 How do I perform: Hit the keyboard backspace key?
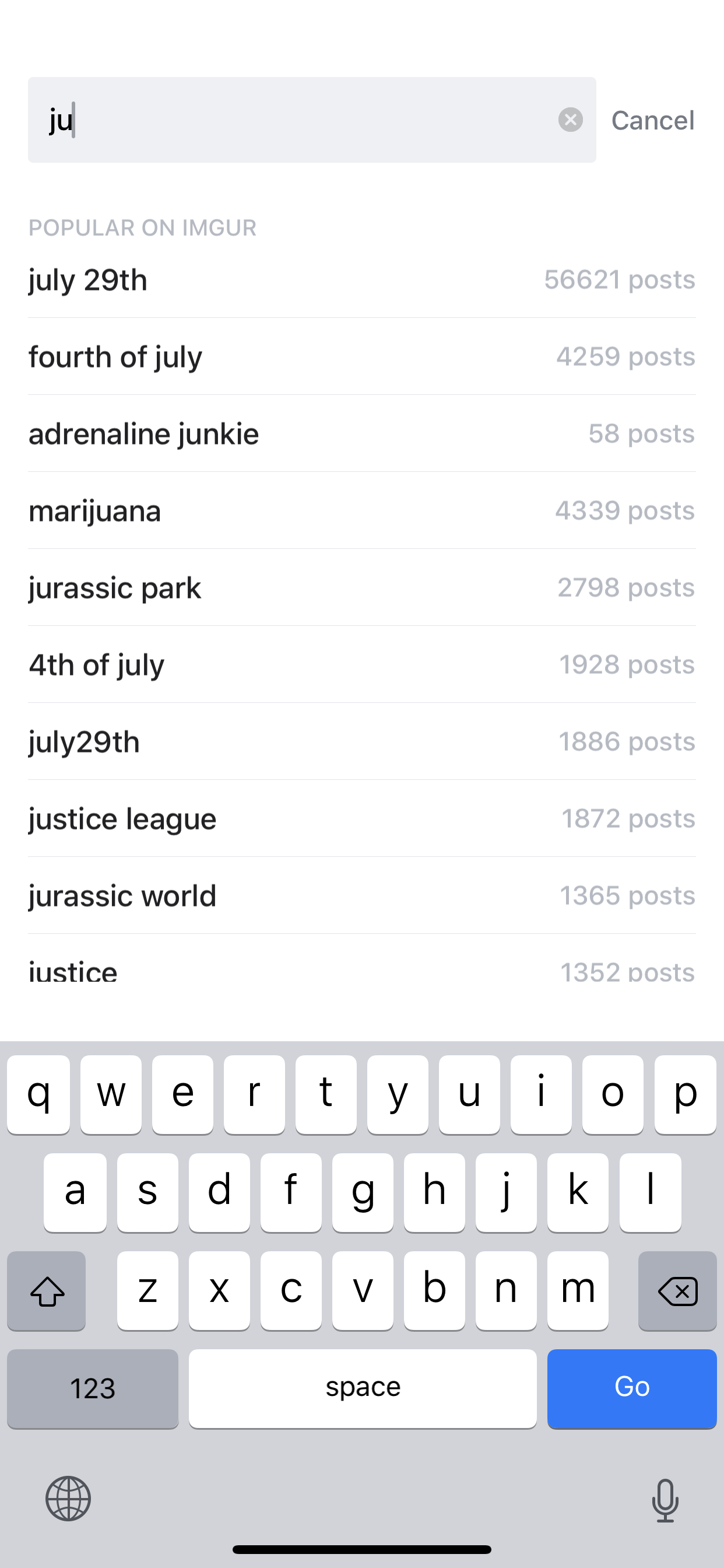(x=677, y=1290)
